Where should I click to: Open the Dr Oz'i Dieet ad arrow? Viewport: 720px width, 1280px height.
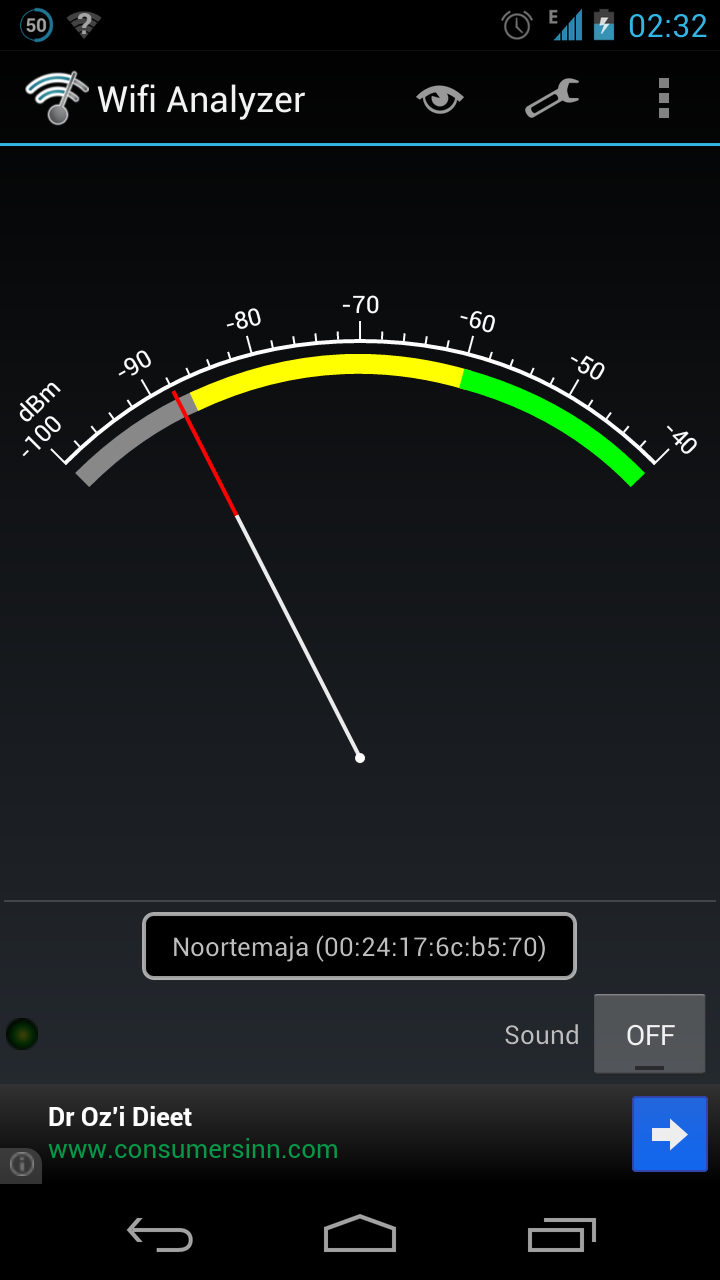coord(670,1134)
